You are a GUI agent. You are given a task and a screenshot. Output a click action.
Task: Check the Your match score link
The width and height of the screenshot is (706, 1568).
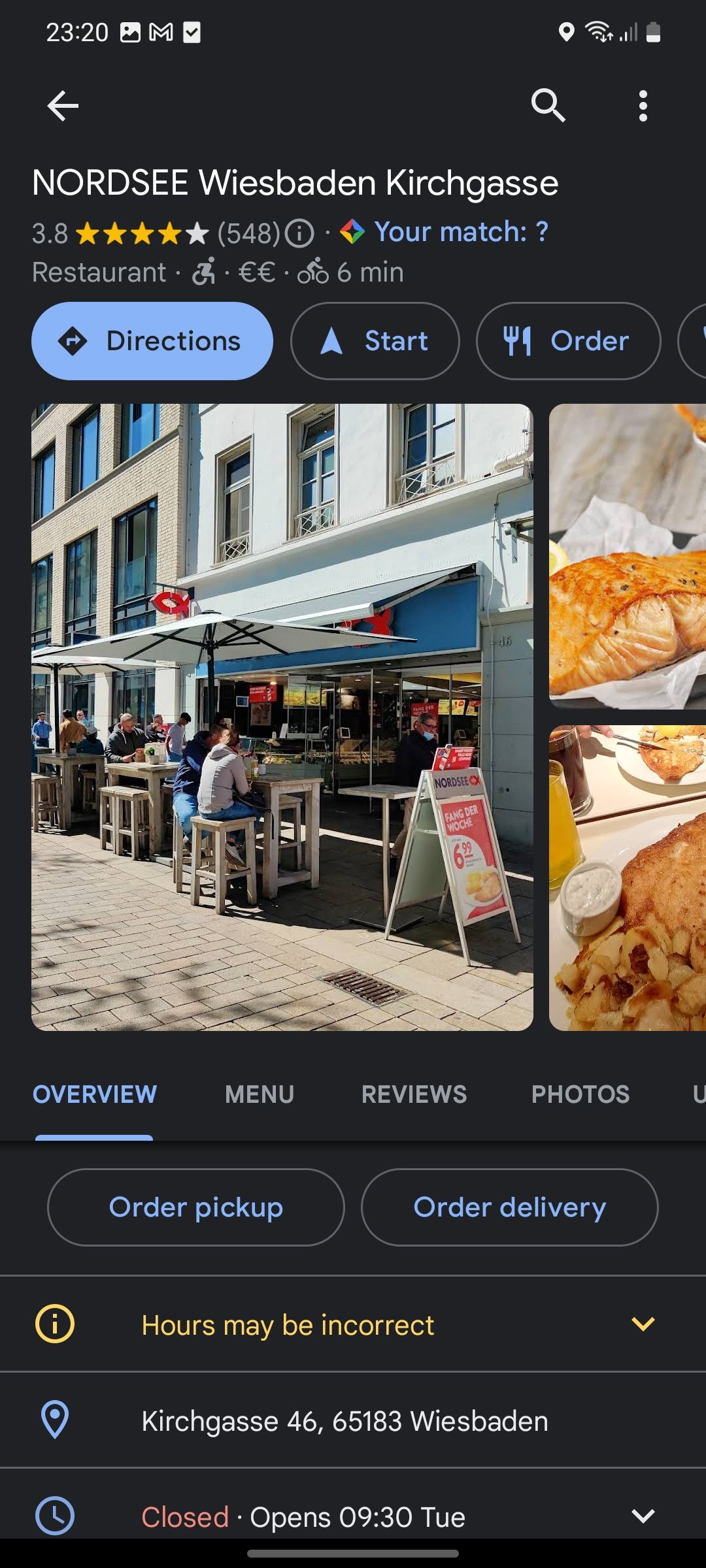(x=461, y=232)
